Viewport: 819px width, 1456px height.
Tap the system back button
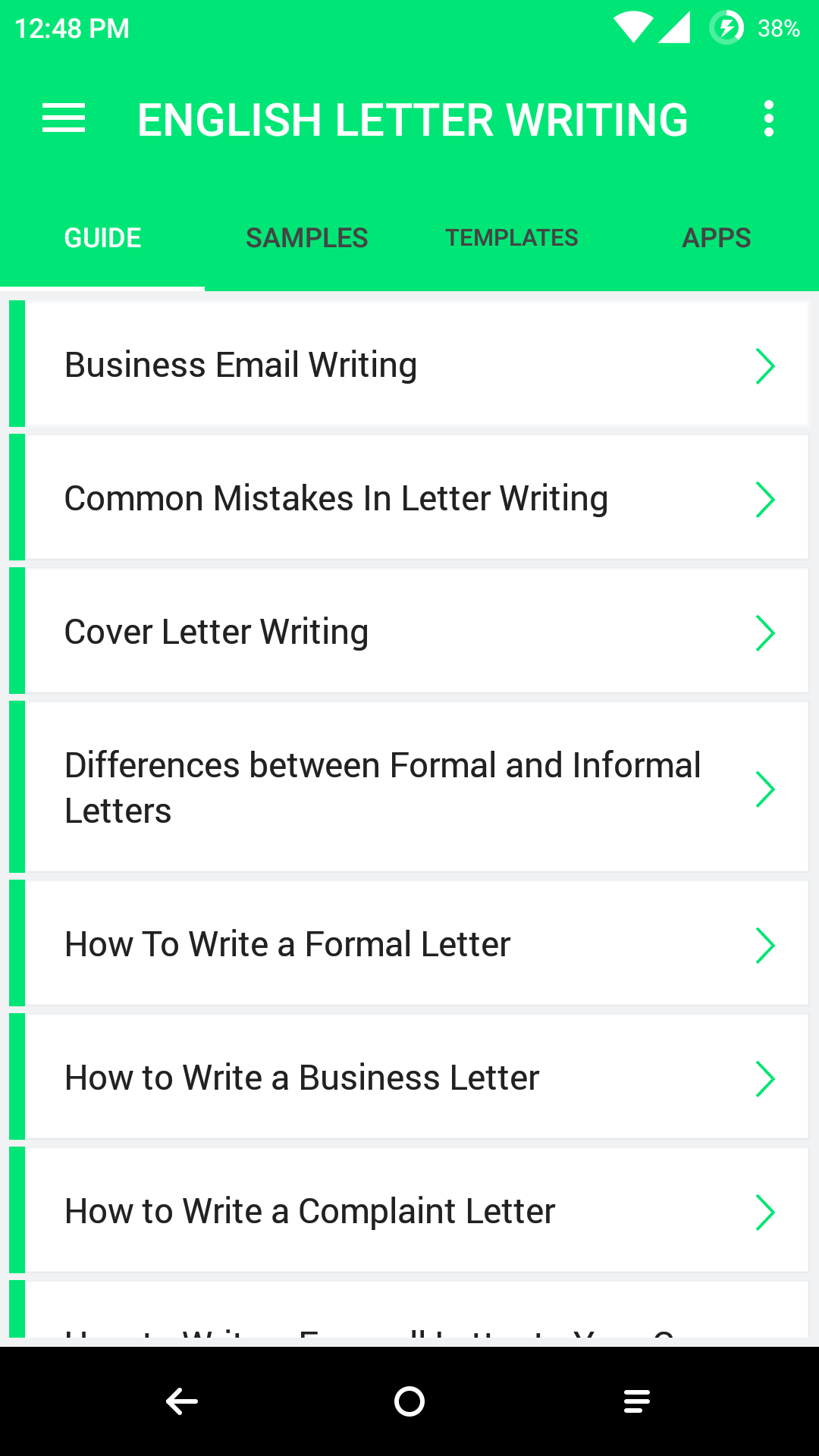pyautogui.click(x=182, y=1401)
